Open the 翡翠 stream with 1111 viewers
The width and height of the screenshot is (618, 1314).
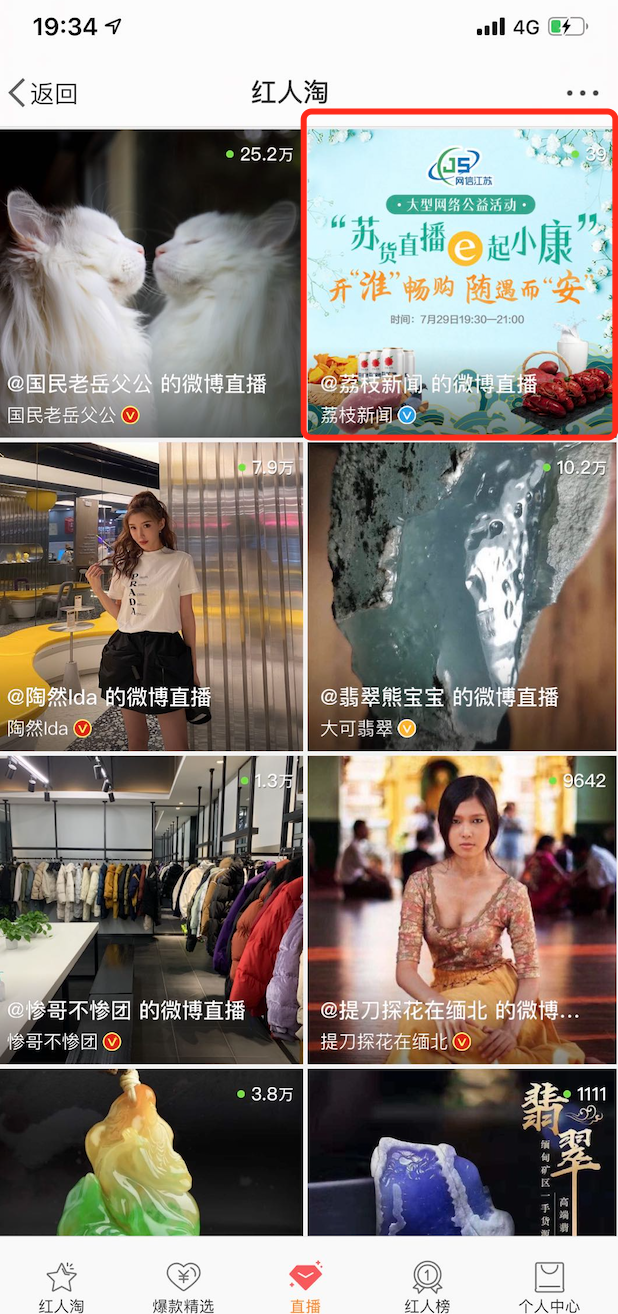click(461, 1152)
